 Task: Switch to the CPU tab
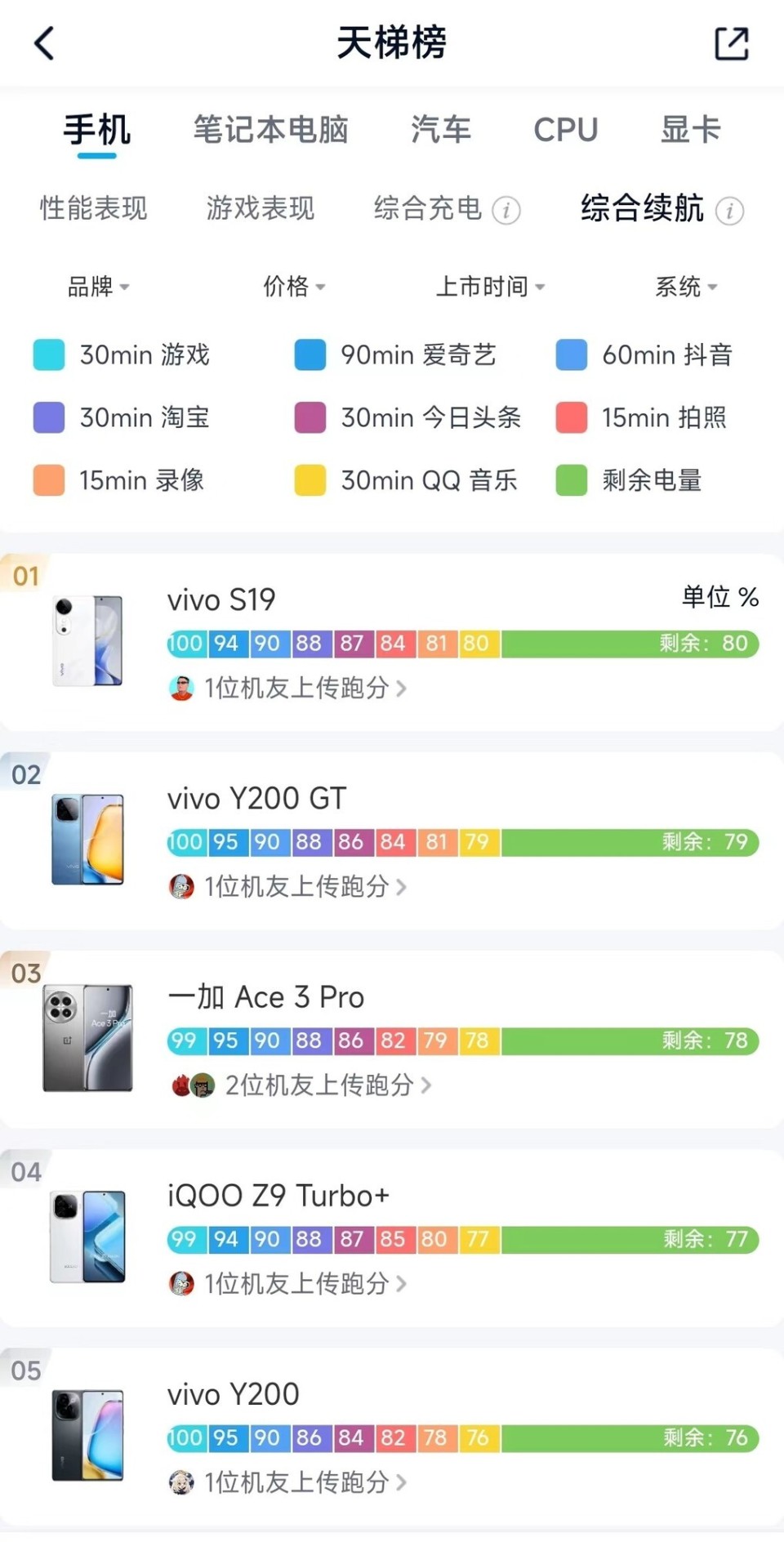coord(566,129)
